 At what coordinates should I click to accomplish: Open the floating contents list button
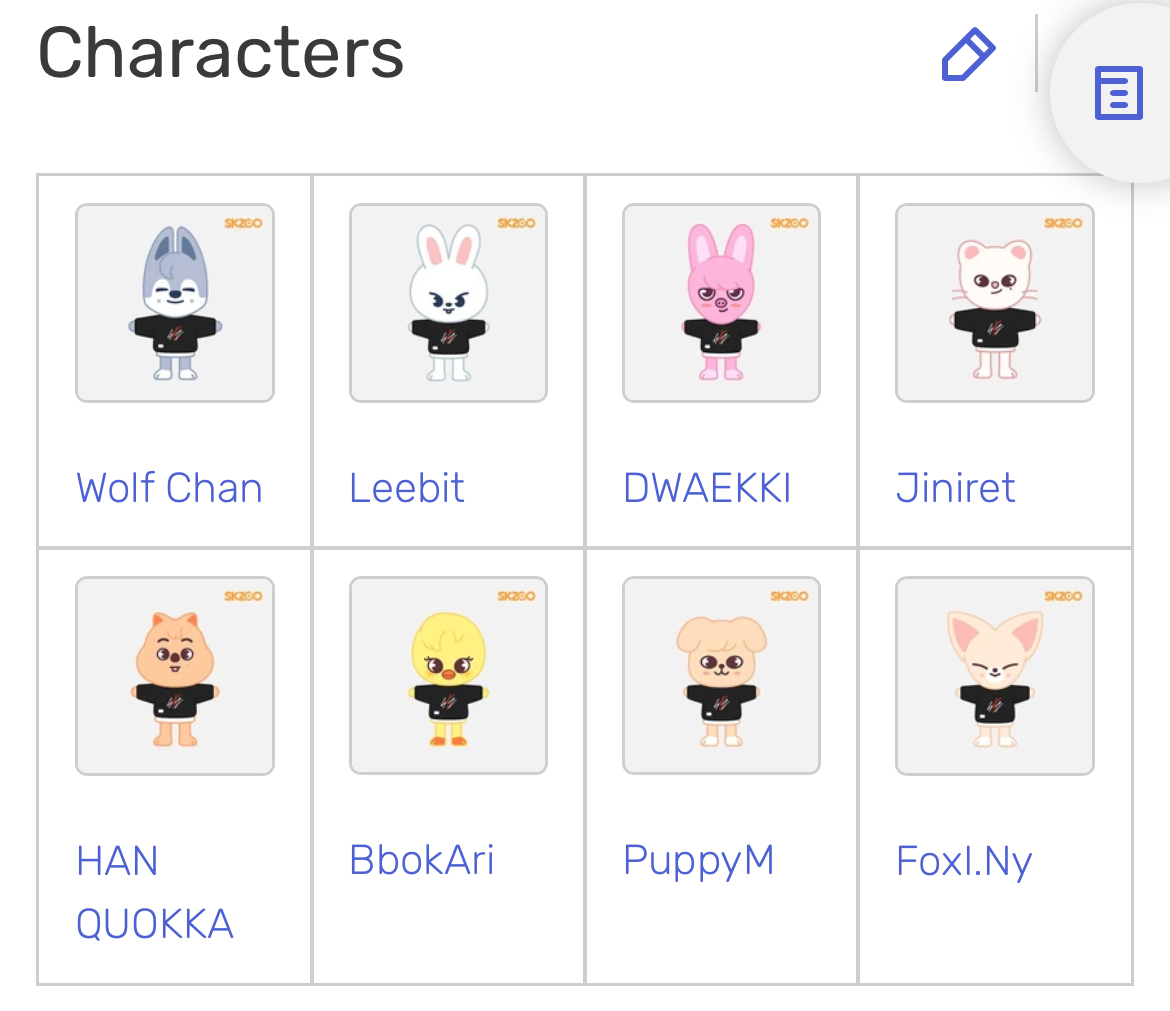1118,94
